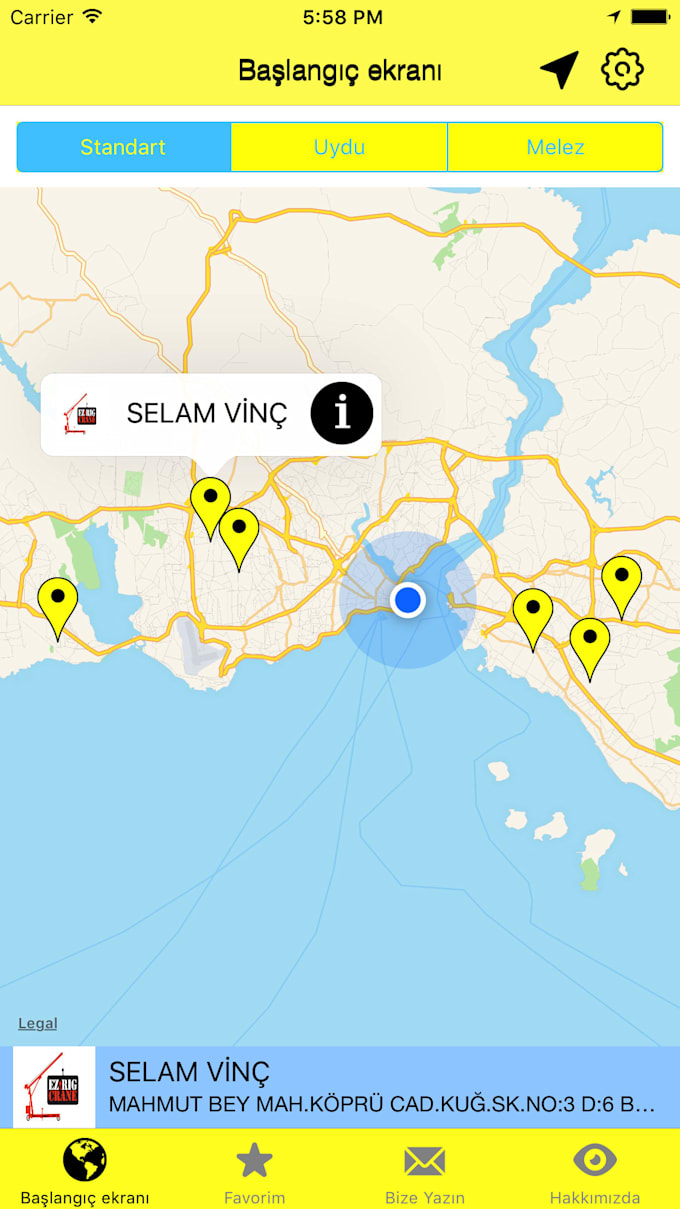The image size is (680, 1209).
Task: Switch to Hakkımızda tab
Action: (595, 1171)
